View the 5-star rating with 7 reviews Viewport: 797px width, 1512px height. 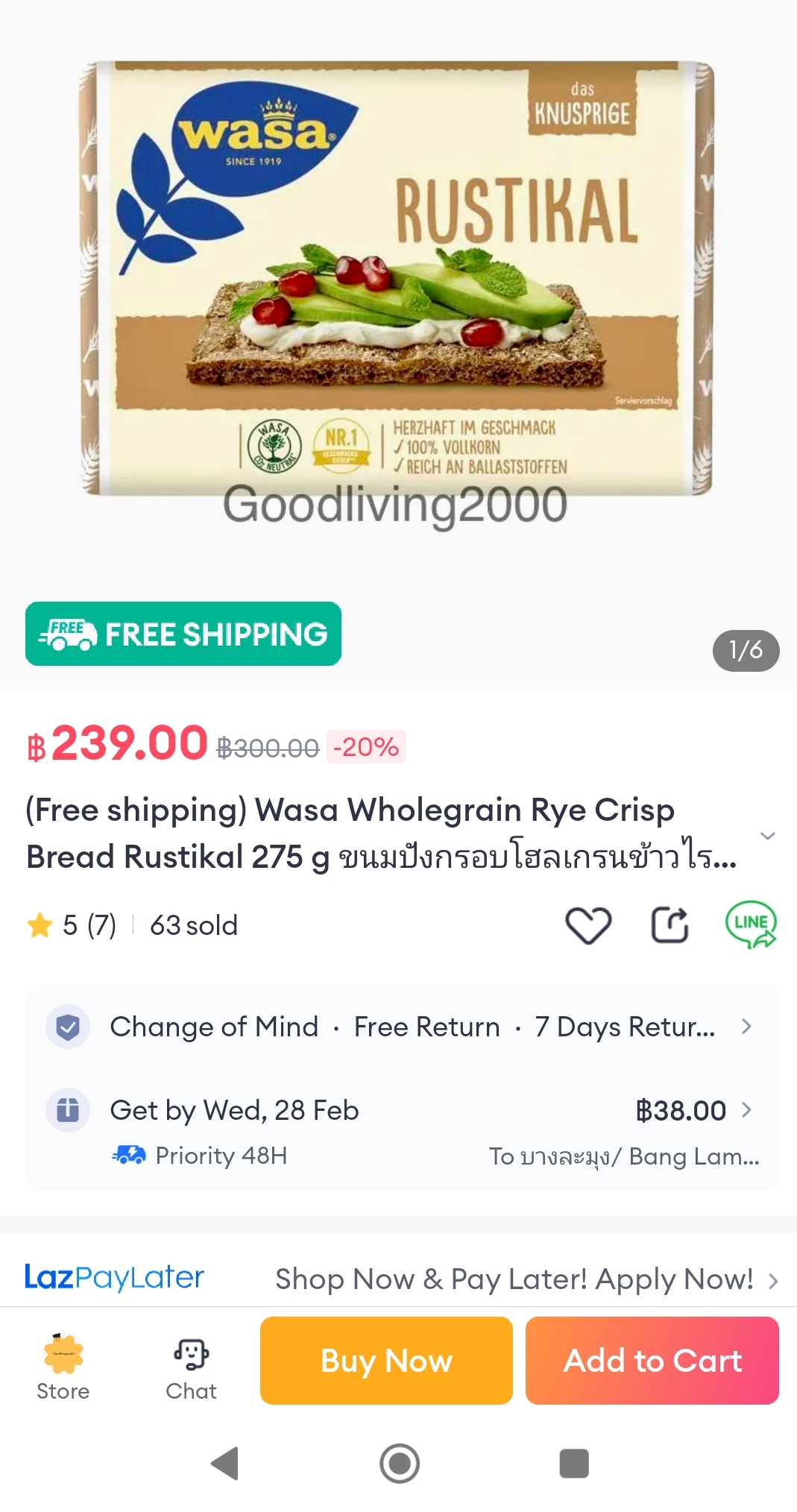(72, 924)
